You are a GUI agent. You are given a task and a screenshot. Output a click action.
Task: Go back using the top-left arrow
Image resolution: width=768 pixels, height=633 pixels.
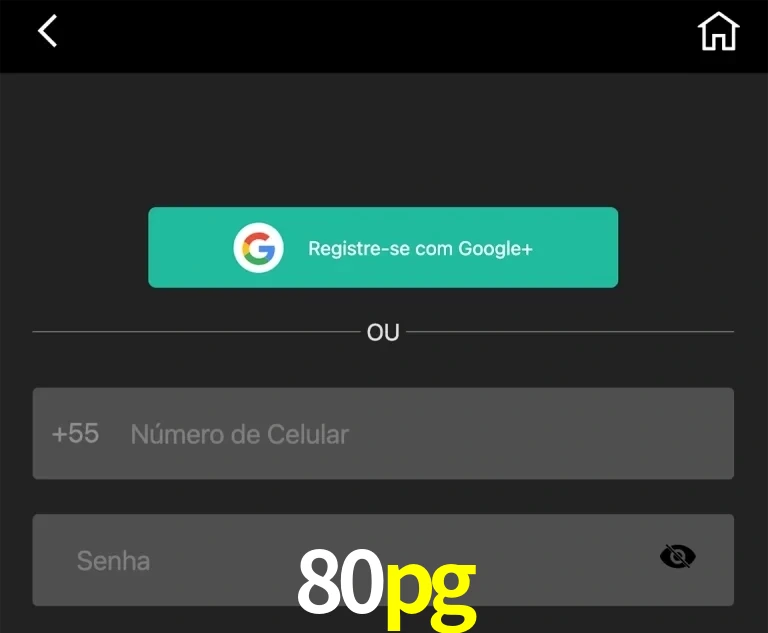pos(47,31)
